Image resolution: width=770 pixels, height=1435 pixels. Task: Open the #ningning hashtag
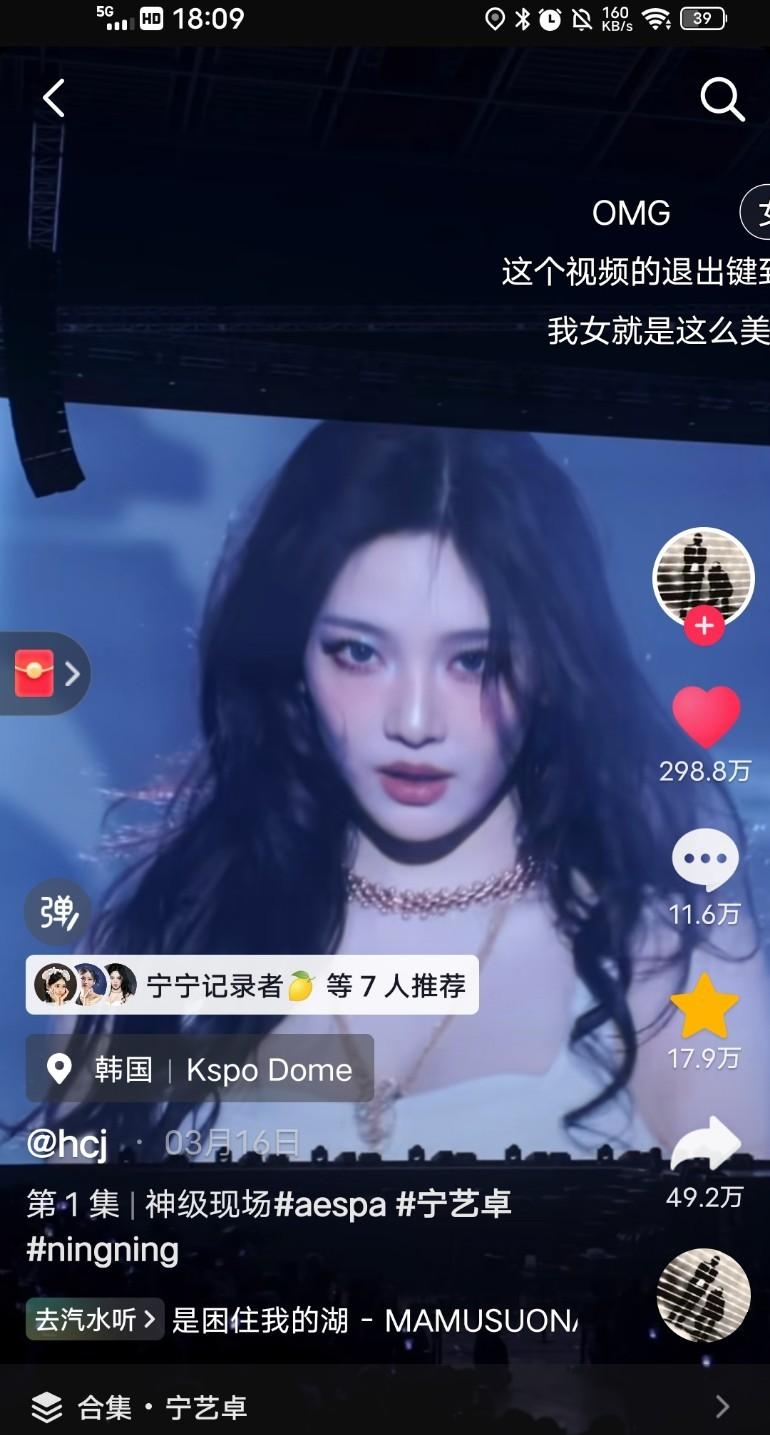pyautogui.click(x=103, y=1250)
